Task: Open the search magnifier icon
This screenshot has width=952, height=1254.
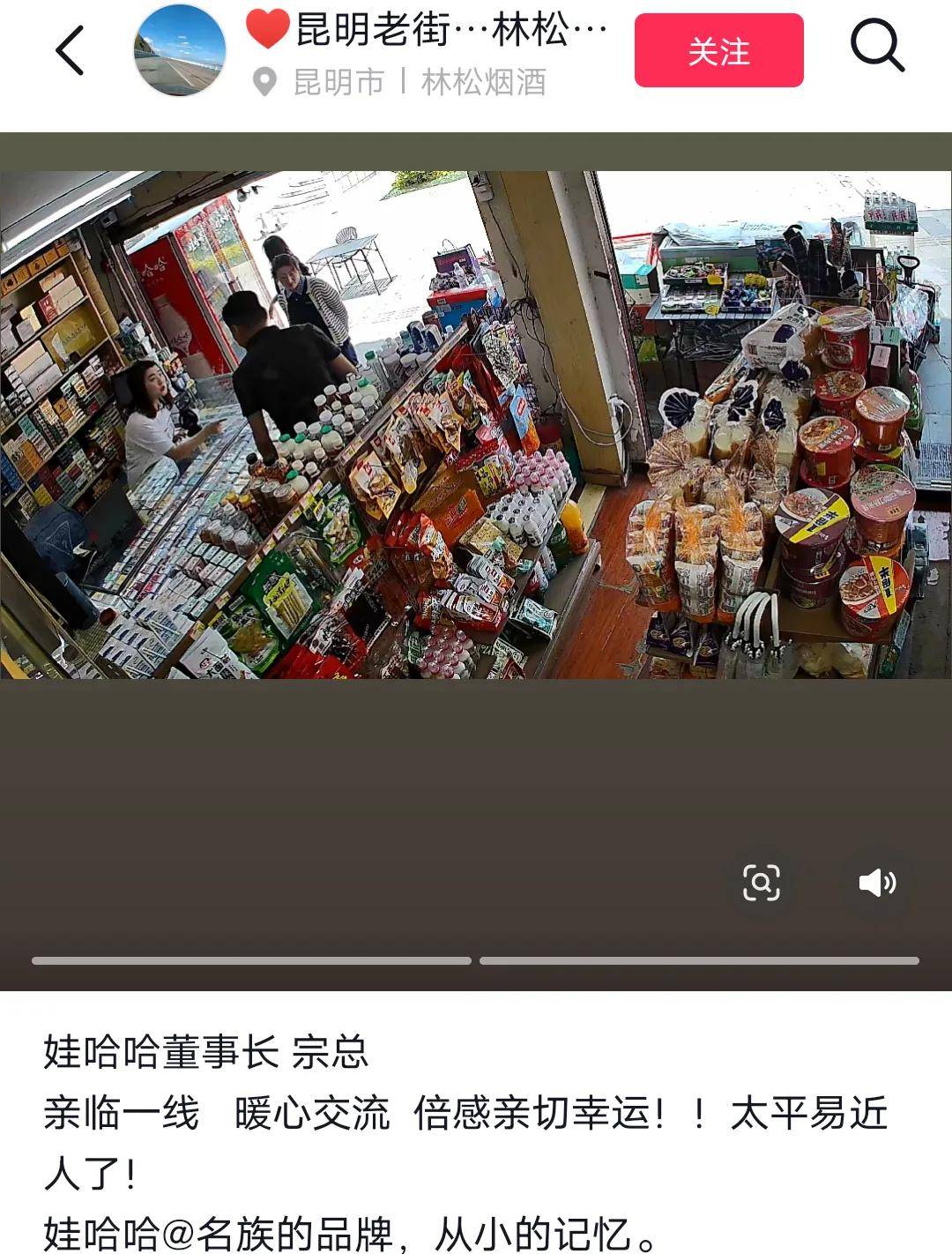Action: tap(877, 46)
